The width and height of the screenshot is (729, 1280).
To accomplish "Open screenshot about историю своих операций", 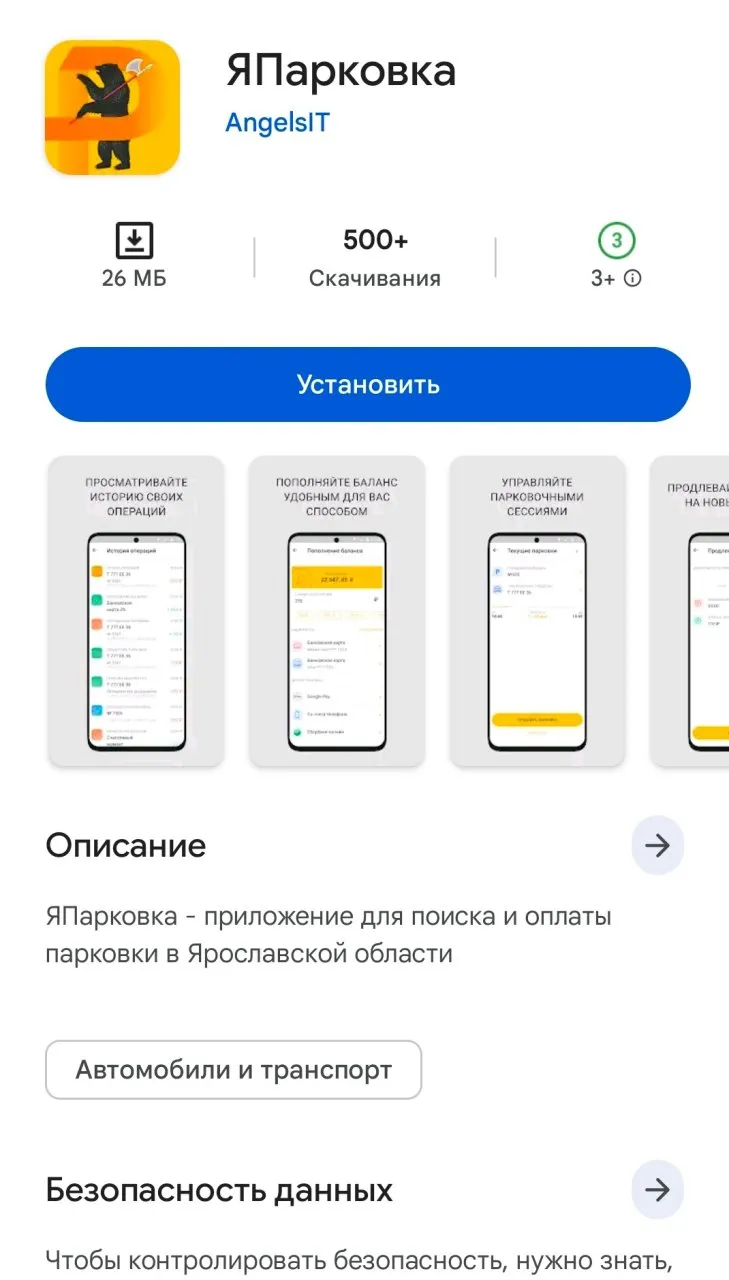I will pyautogui.click(x=136, y=612).
